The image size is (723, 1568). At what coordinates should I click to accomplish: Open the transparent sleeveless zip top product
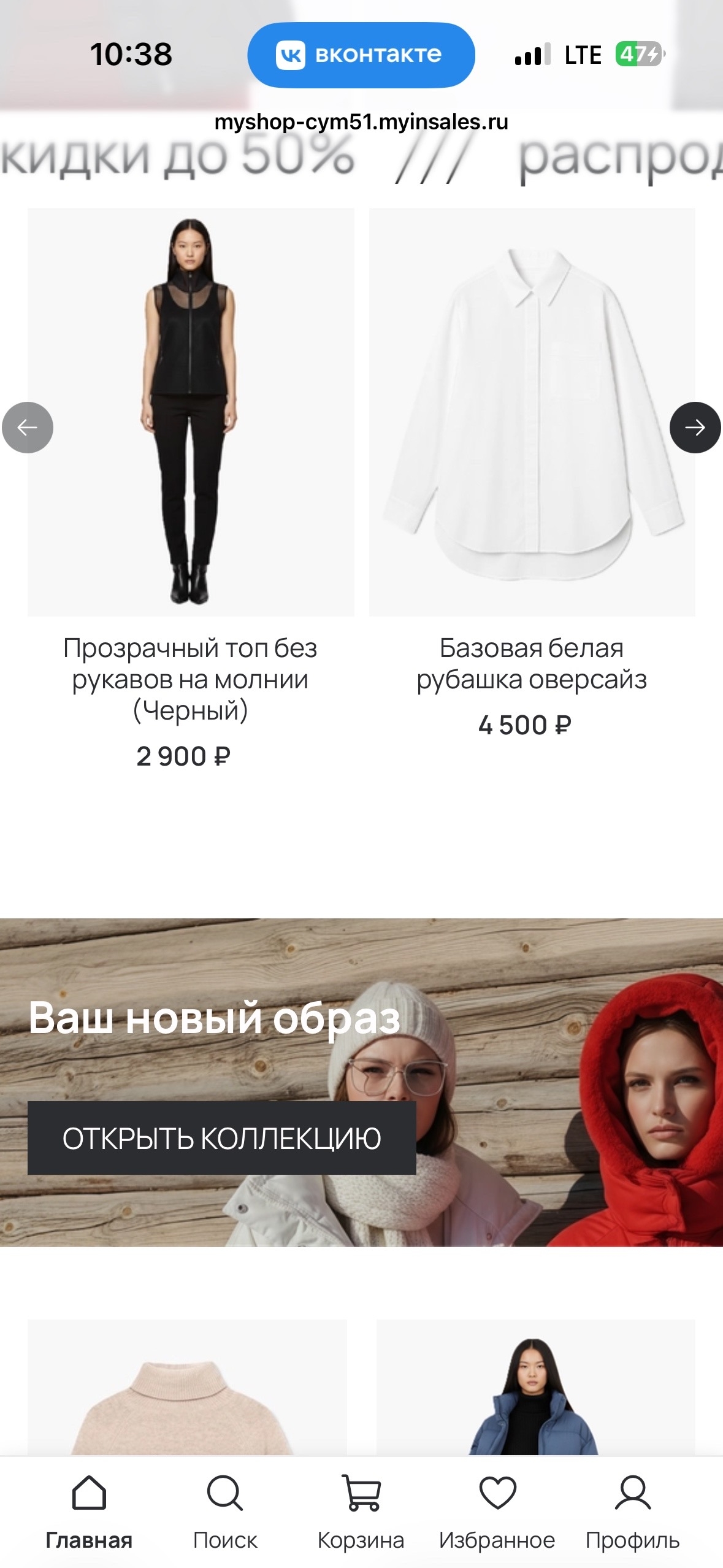tap(191, 412)
